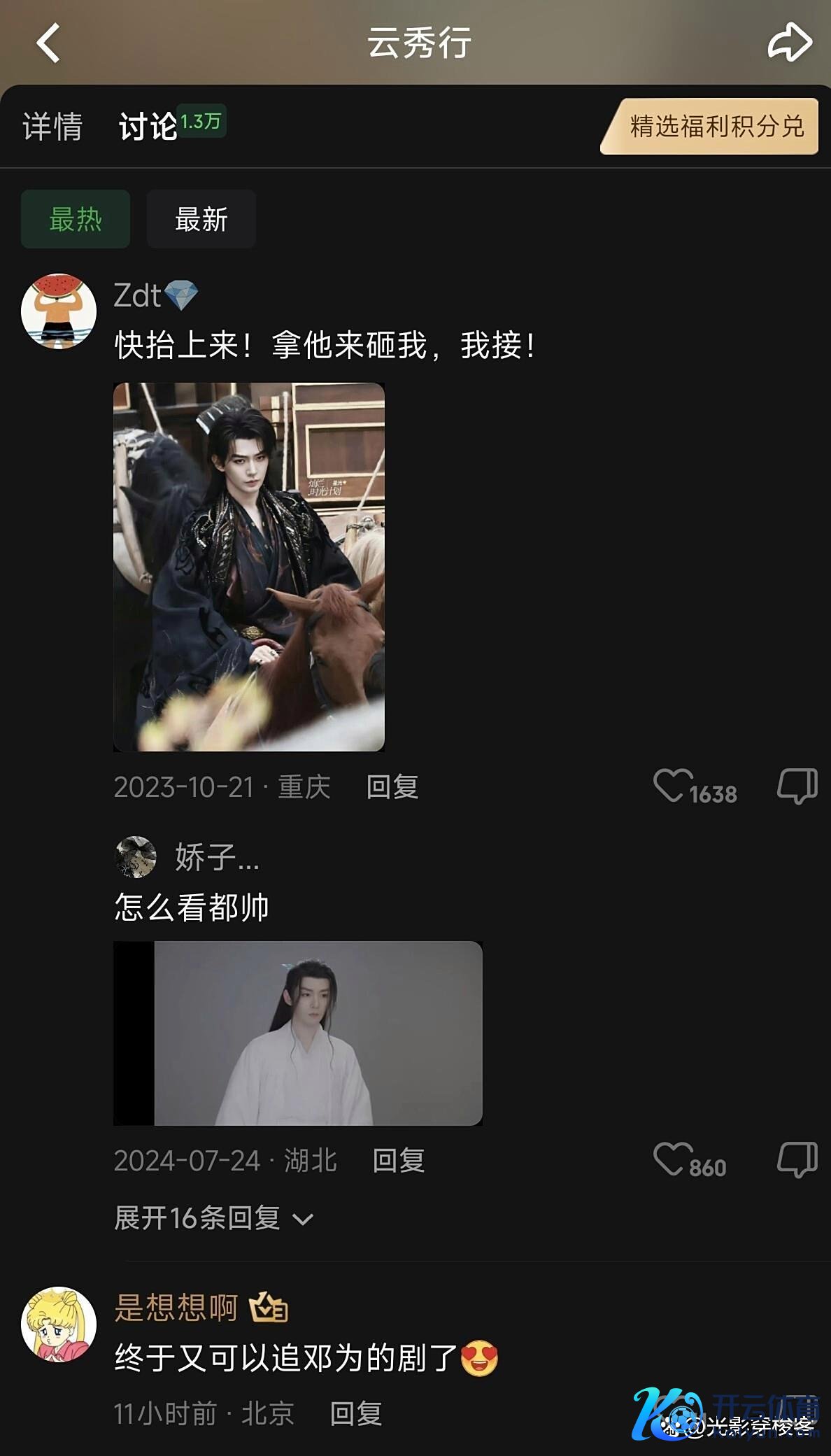Expand 展开16条回复
This screenshot has width=831, height=1456.
[214, 1218]
